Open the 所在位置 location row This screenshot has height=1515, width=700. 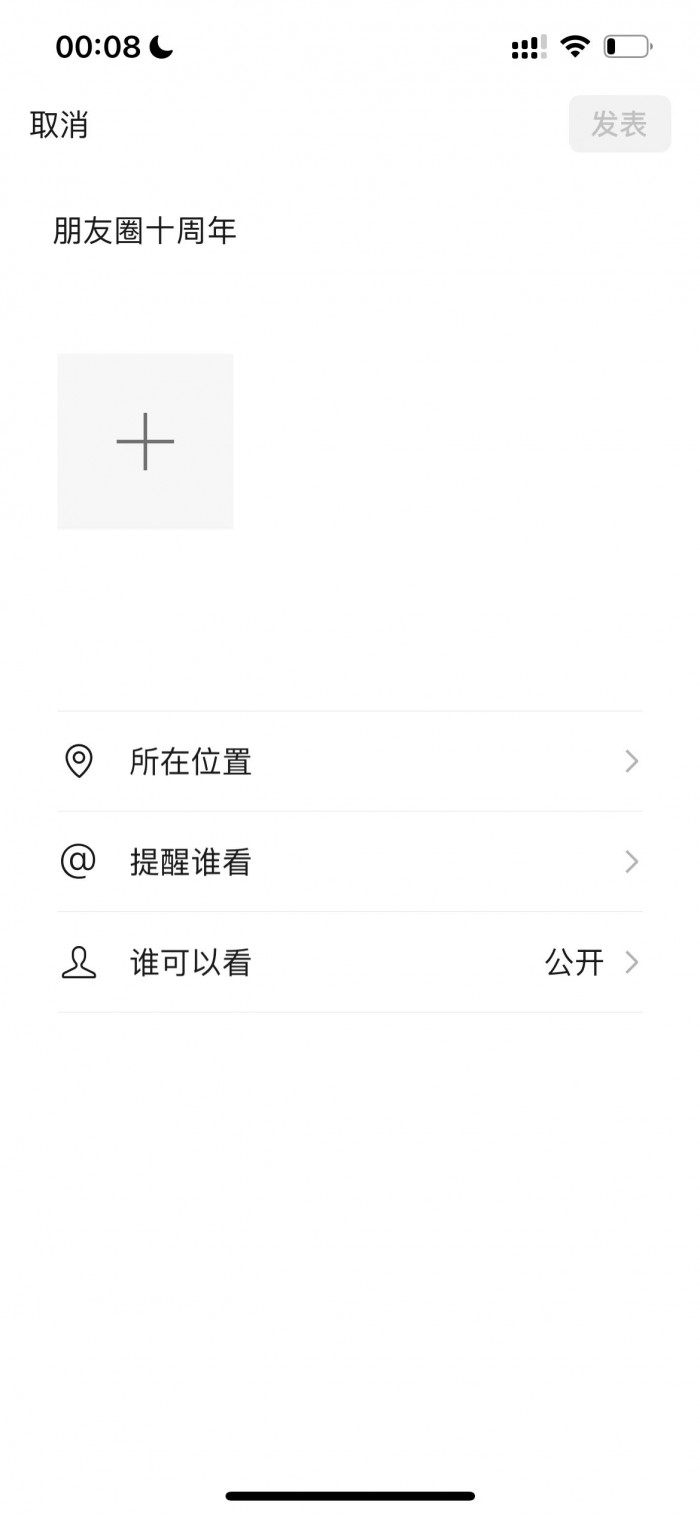[x=349, y=762]
